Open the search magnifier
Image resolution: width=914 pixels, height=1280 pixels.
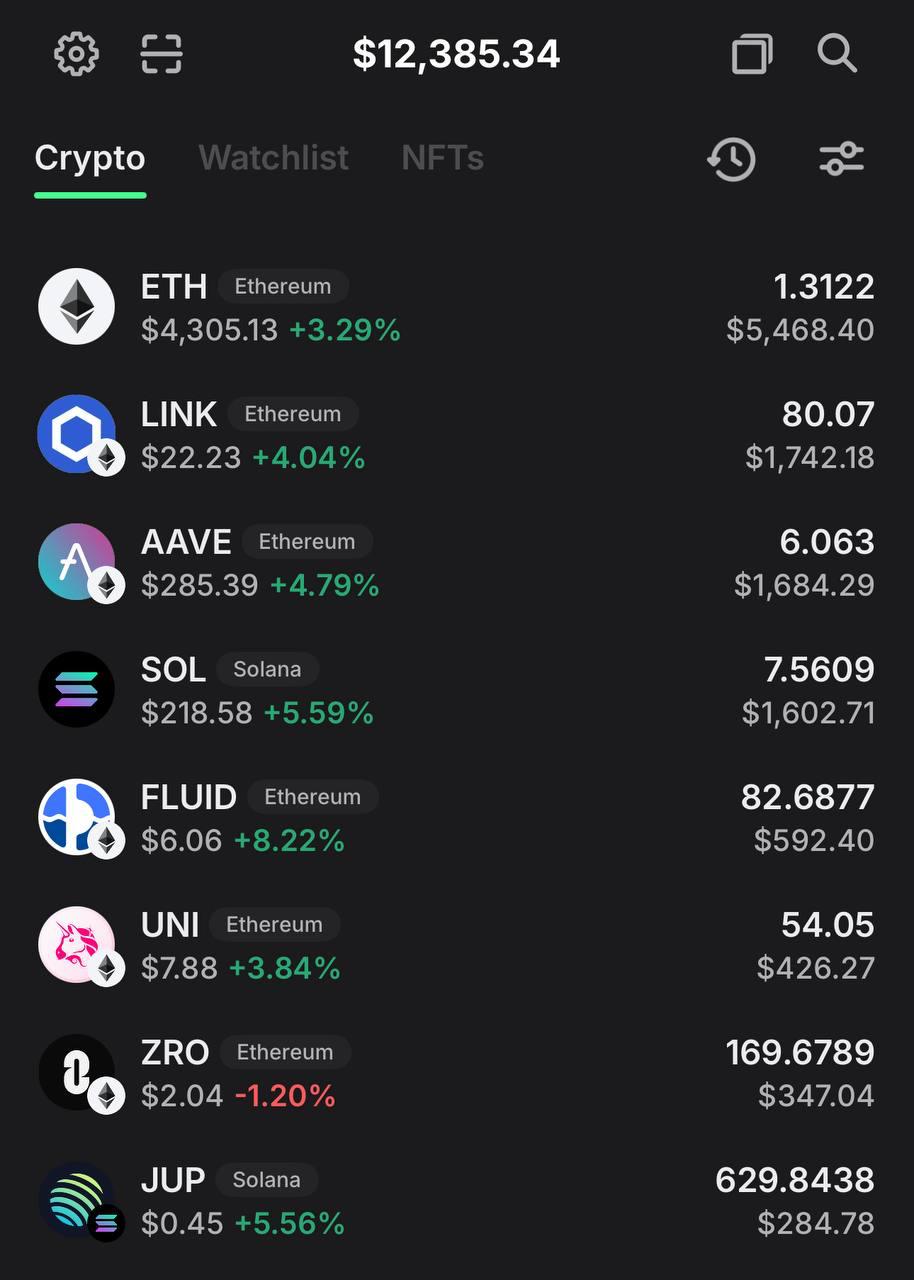coord(837,53)
